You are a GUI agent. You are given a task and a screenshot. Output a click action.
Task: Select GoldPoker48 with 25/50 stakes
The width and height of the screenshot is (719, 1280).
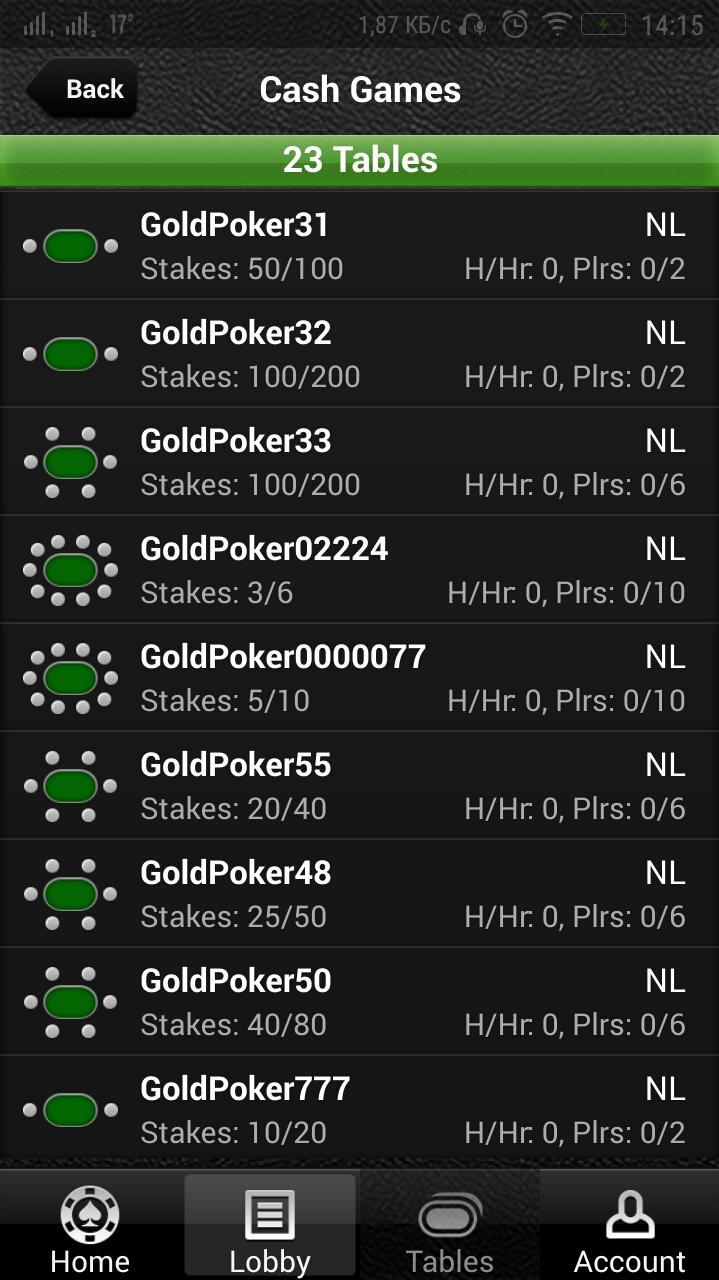tap(359, 894)
